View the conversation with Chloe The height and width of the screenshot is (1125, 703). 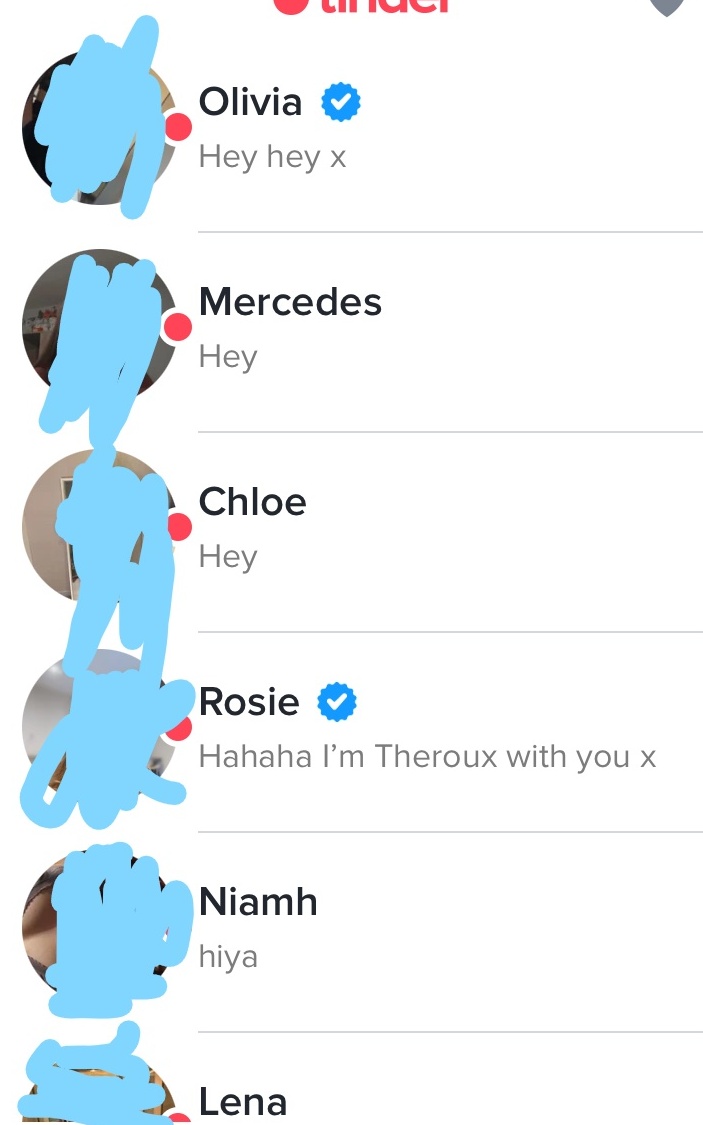[352, 532]
